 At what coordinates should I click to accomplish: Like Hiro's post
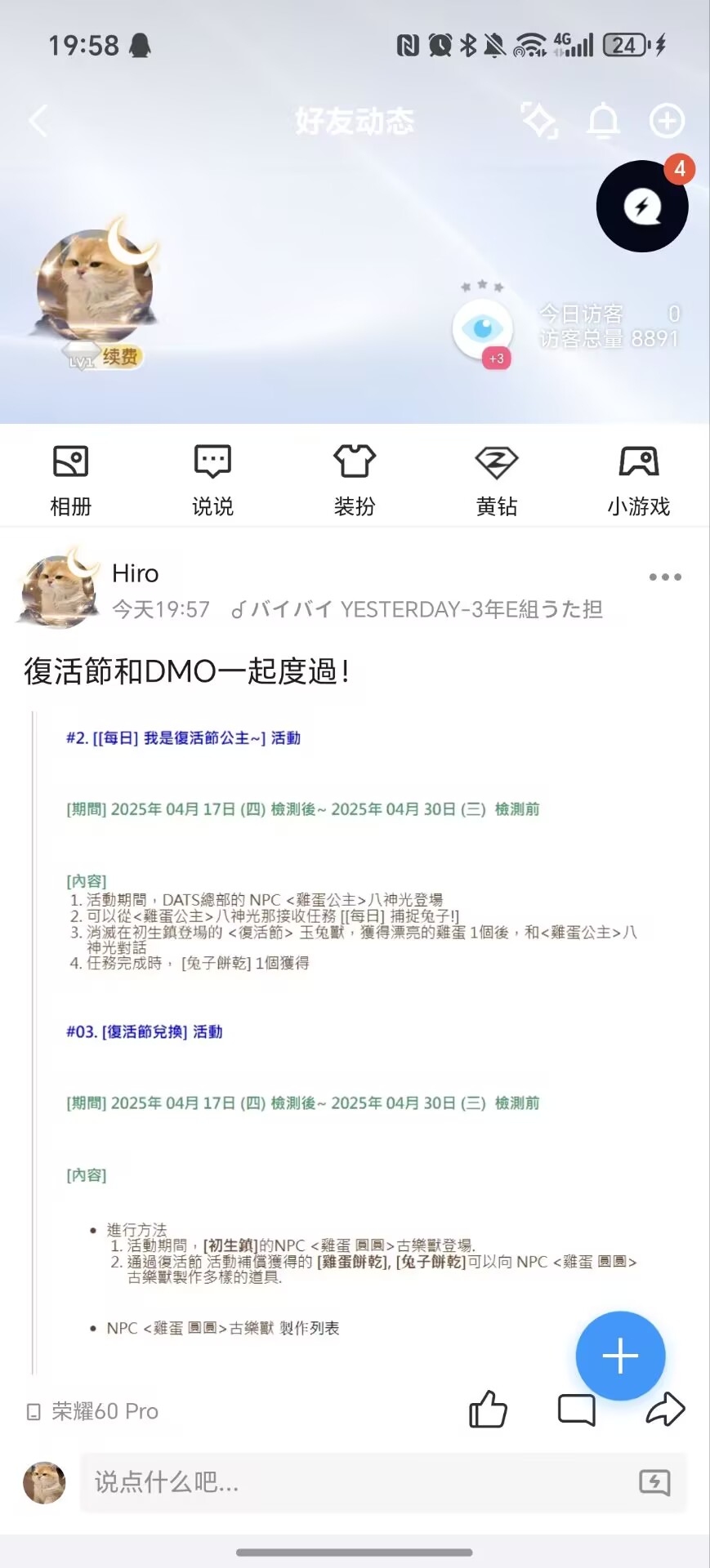[488, 1410]
